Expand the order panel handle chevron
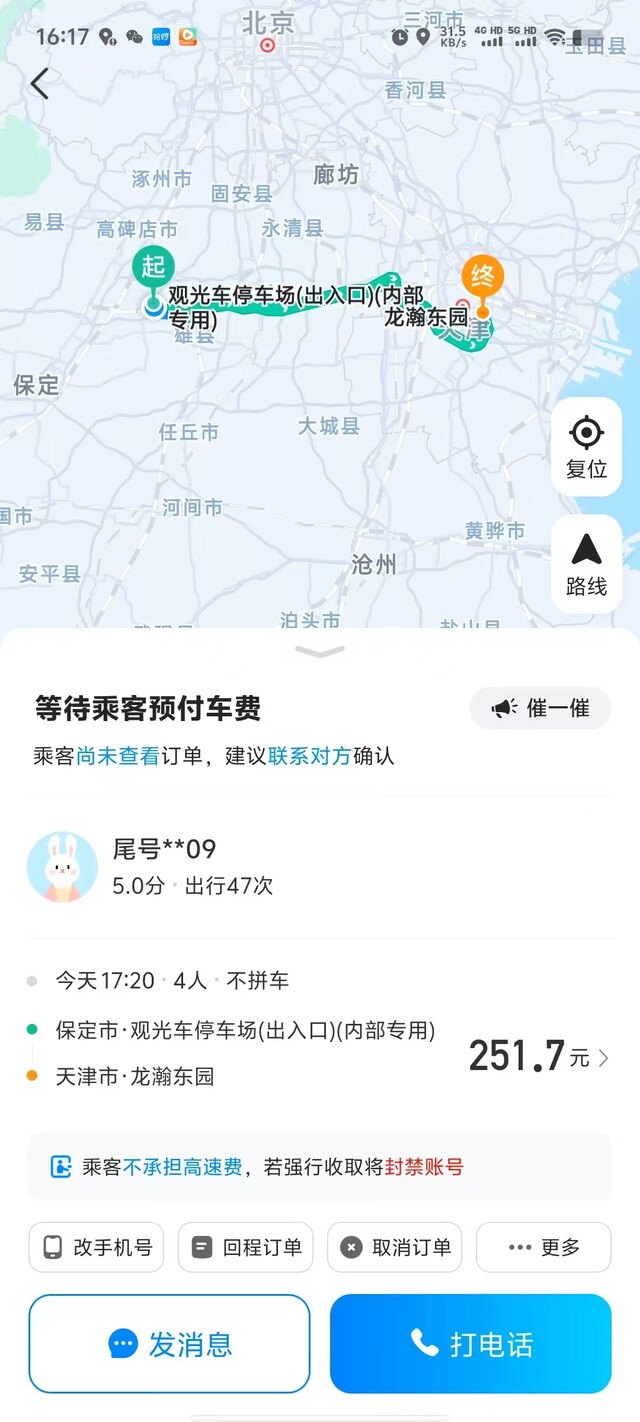The width and height of the screenshot is (640, 1422). 320,651
